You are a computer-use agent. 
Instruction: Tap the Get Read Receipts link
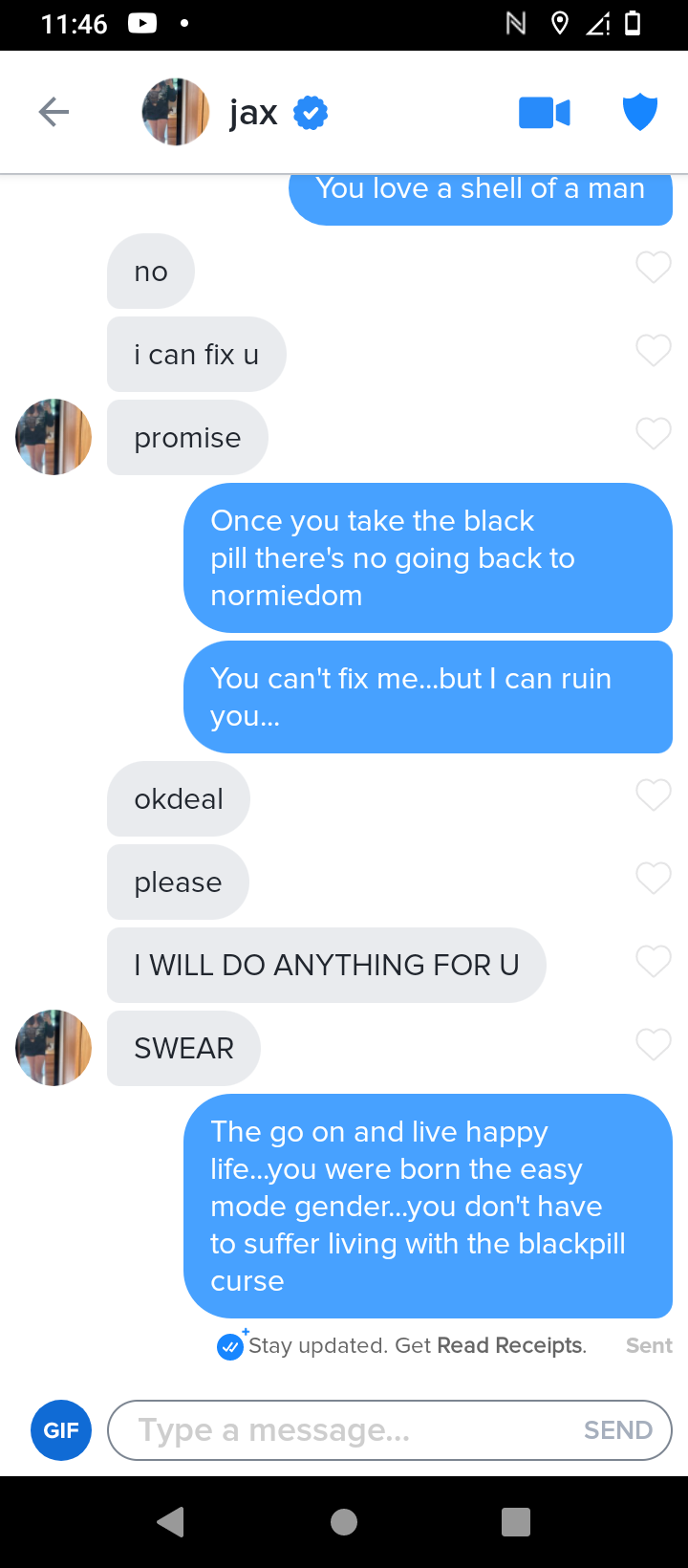click(x=510, y=1346)
